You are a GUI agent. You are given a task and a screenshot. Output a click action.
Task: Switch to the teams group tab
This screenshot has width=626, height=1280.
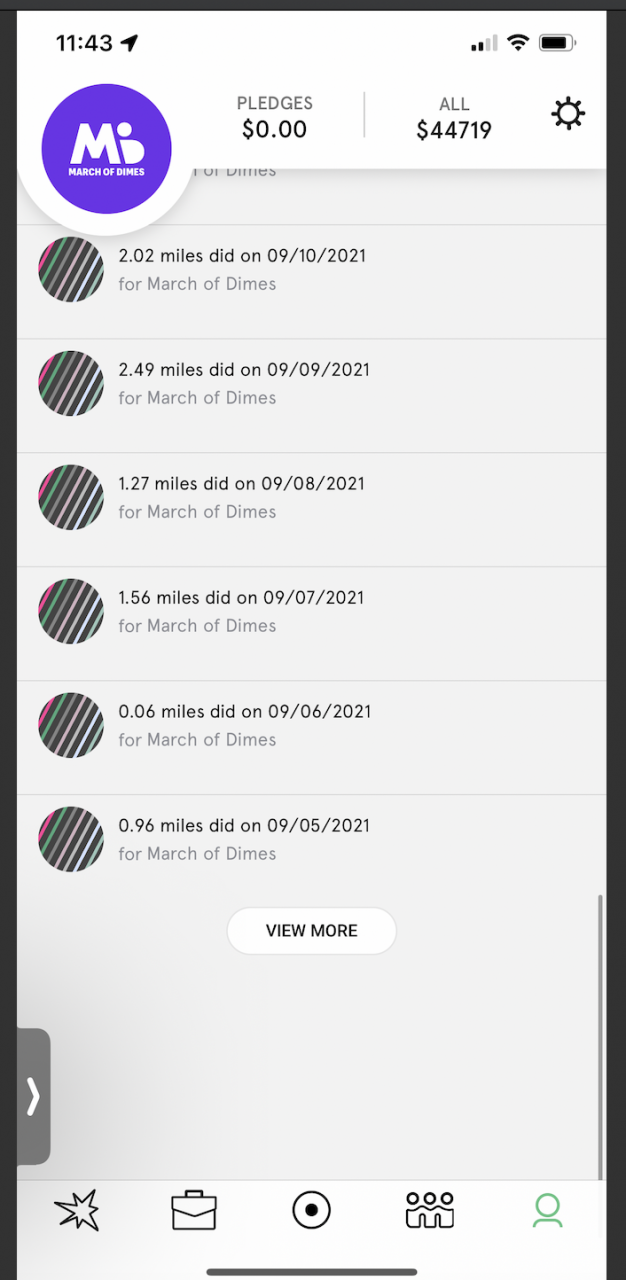coord(430,1211)
